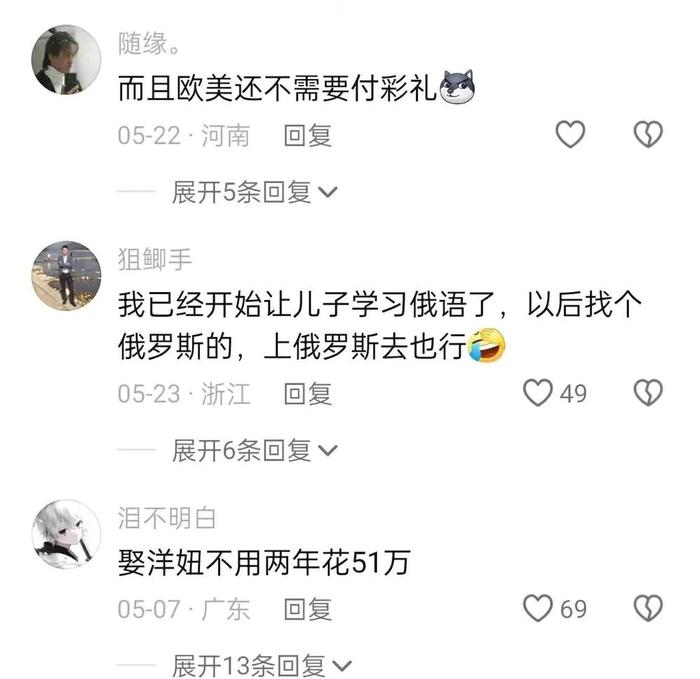Like the comment by 狙鲫手
Screen dimensions: 700x679
[539, 393]
